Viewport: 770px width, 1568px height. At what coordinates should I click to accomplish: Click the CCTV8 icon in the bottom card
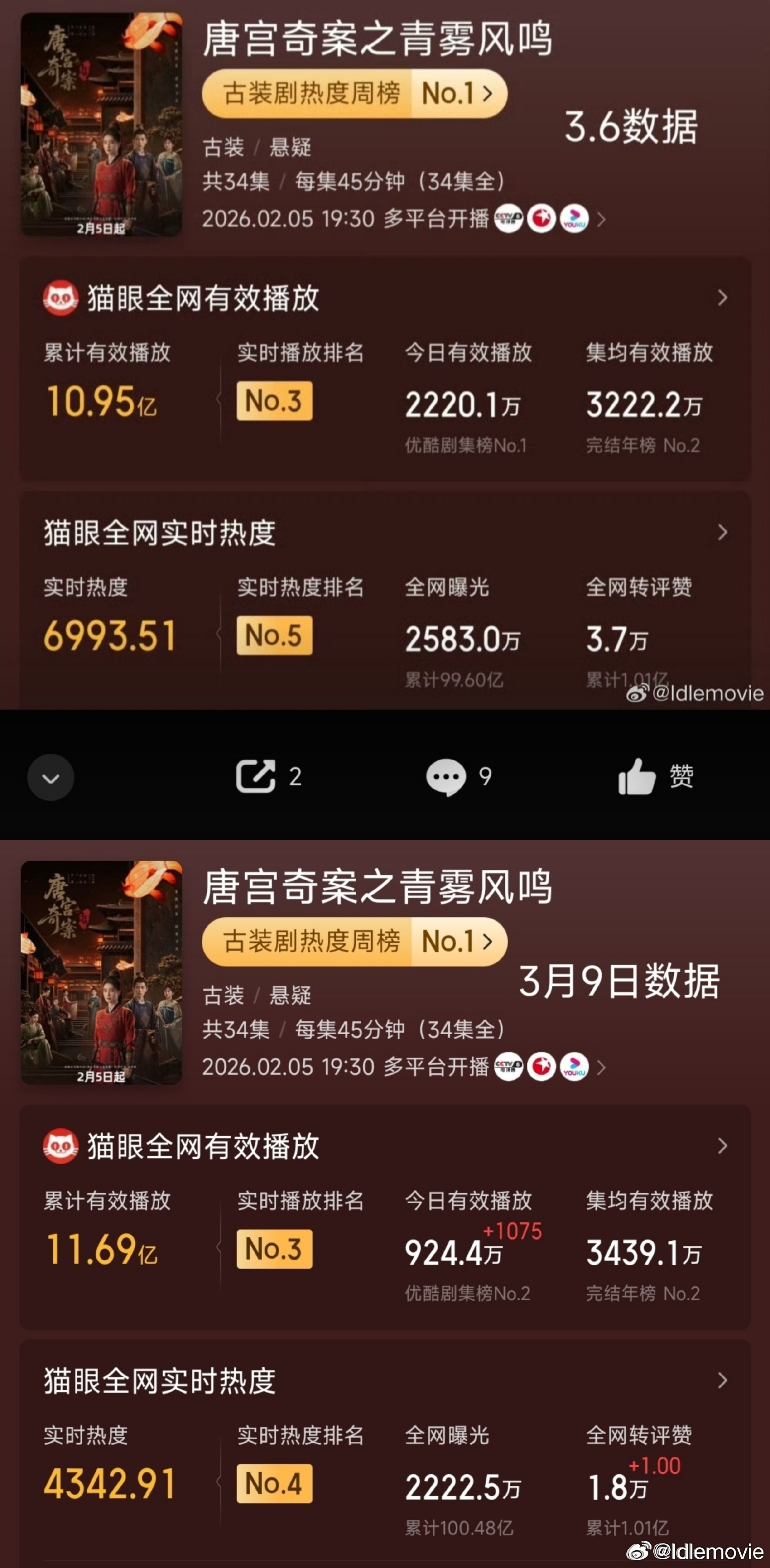click(x=508, y=1067)
